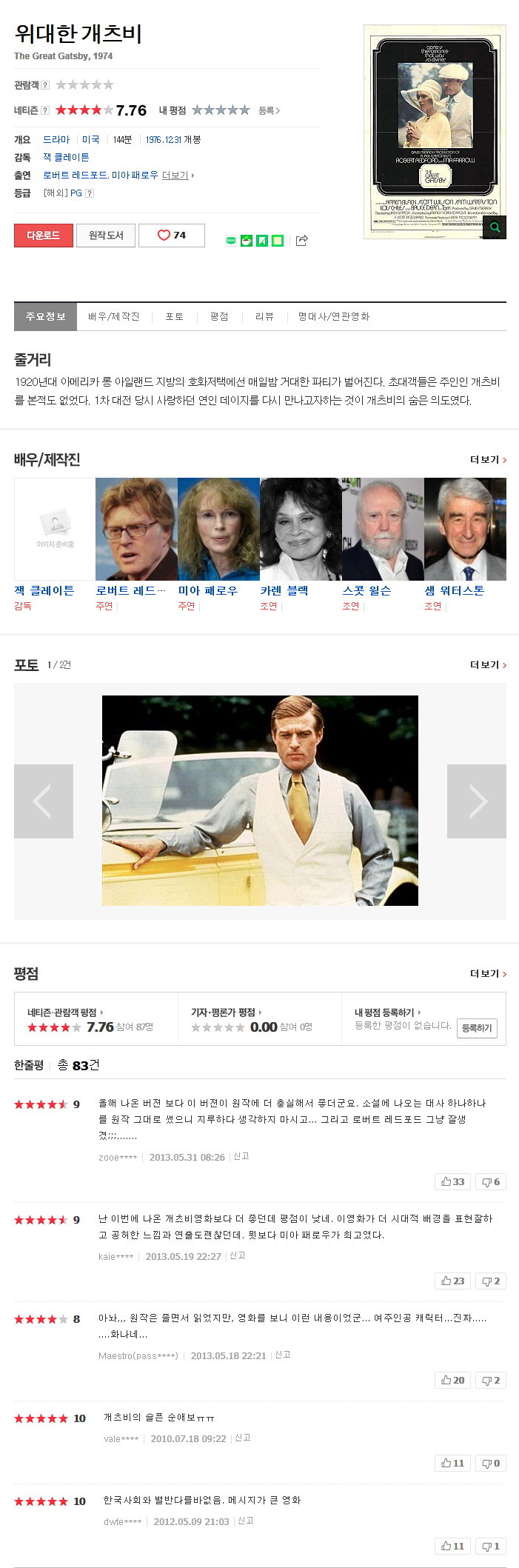Like the movie with the heart button

click(x=172, y=236)
